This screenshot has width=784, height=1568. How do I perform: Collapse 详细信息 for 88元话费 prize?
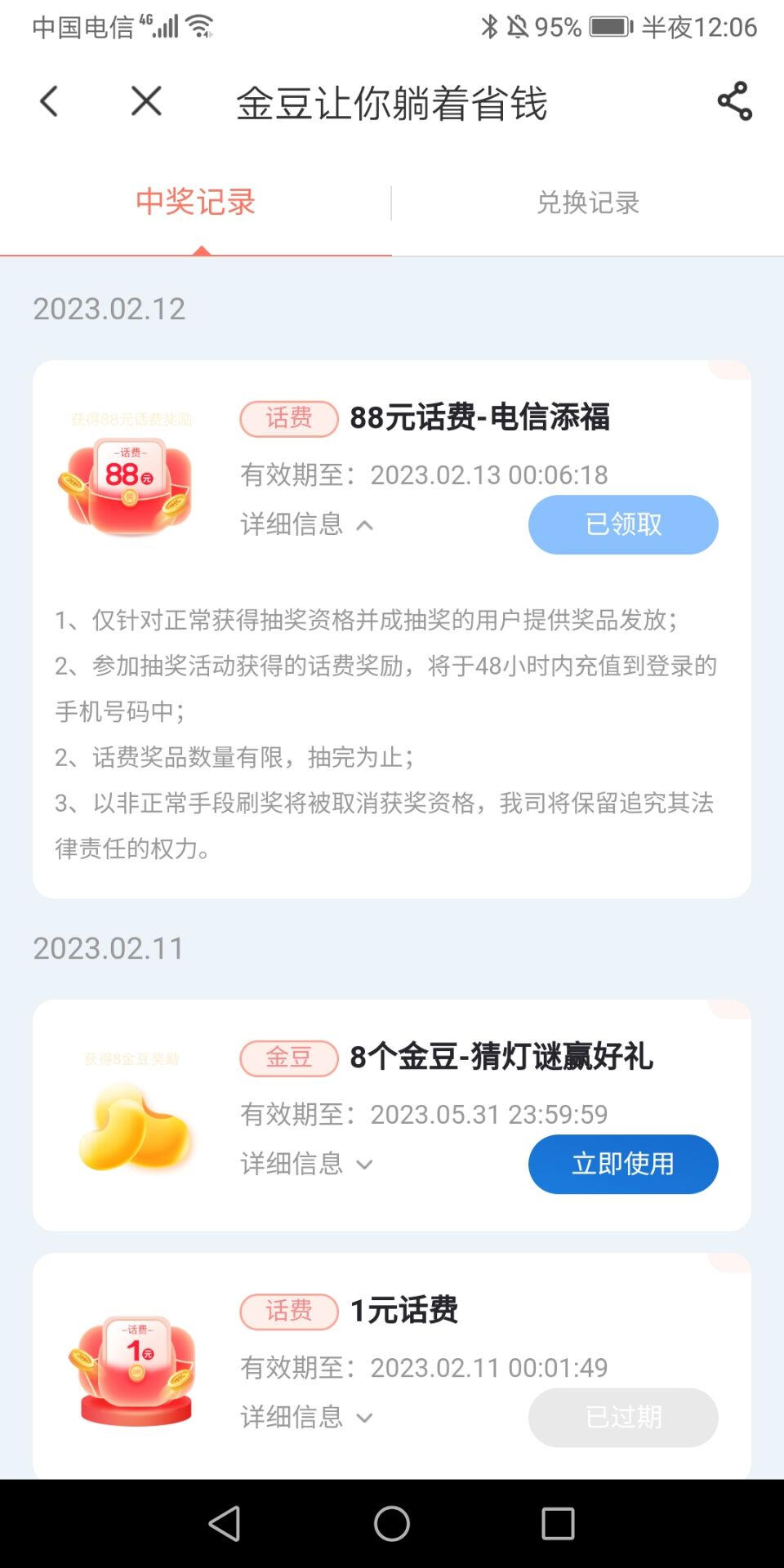pos(307,524)
